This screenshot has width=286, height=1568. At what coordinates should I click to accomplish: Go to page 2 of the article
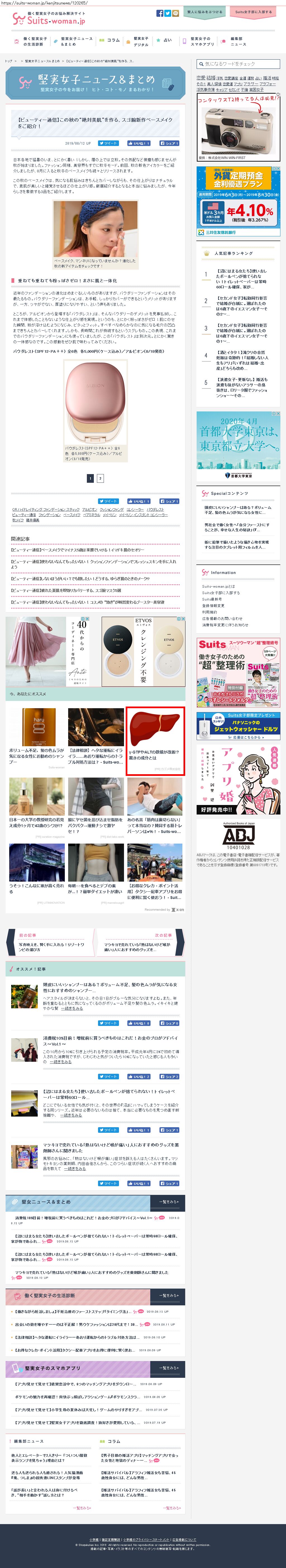[100, 479]
